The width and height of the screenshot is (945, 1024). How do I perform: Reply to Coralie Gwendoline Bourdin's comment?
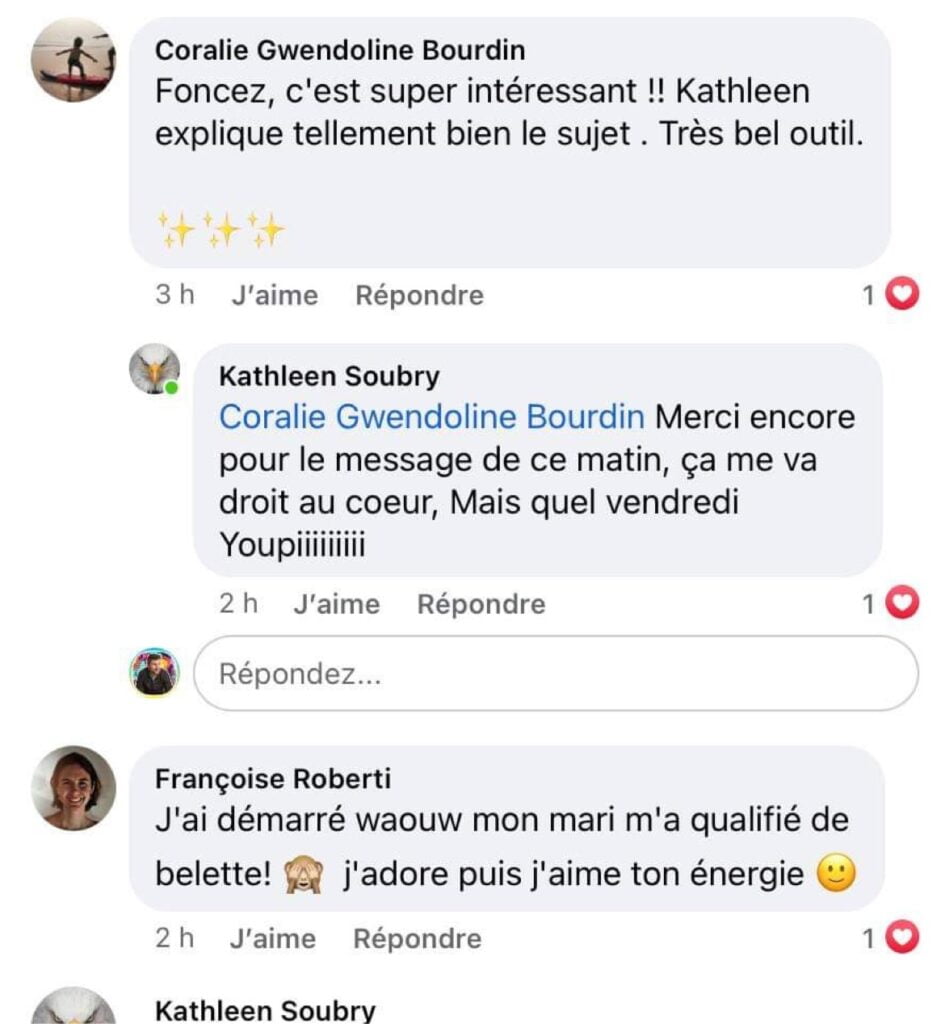coord(419,296)
